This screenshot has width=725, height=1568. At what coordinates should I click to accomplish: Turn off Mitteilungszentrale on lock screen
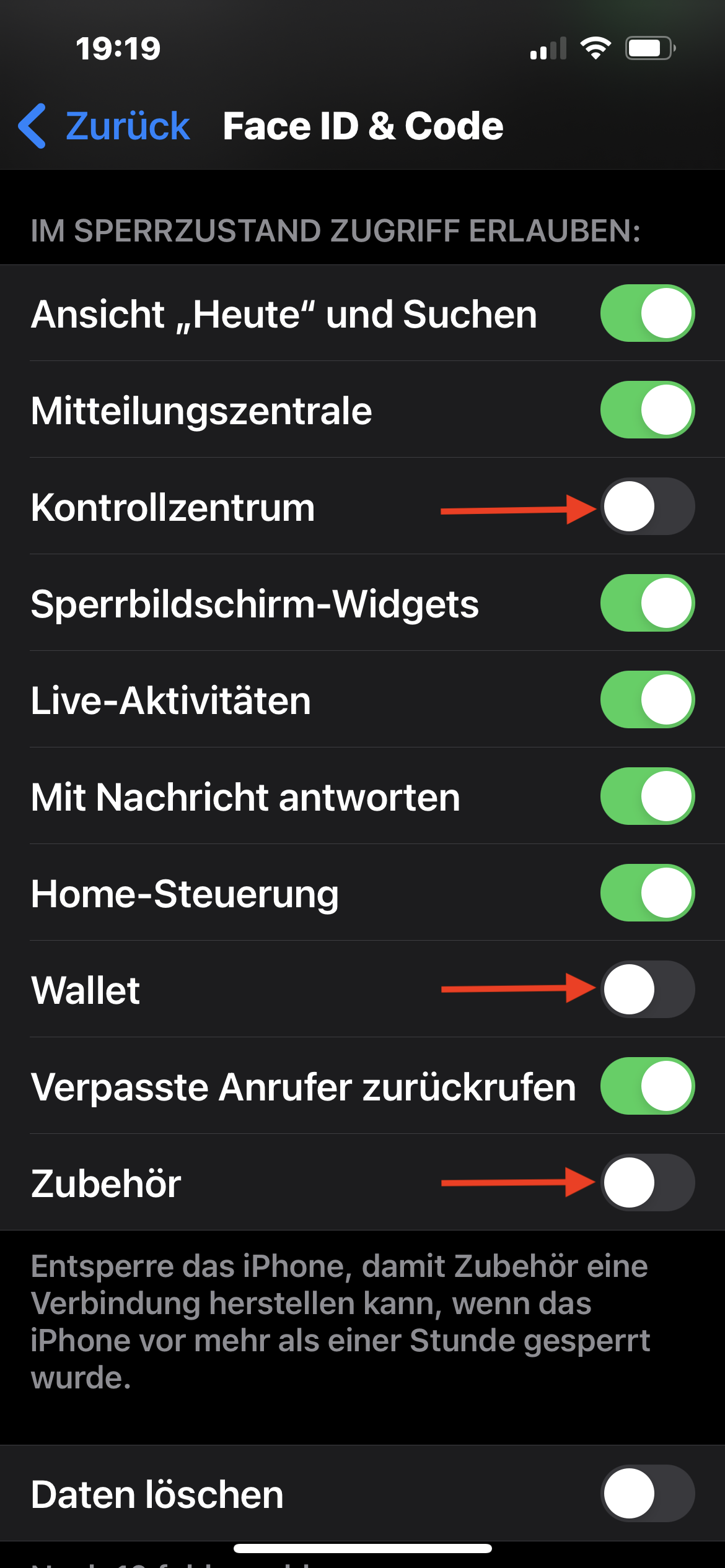[x=647, y=410]
